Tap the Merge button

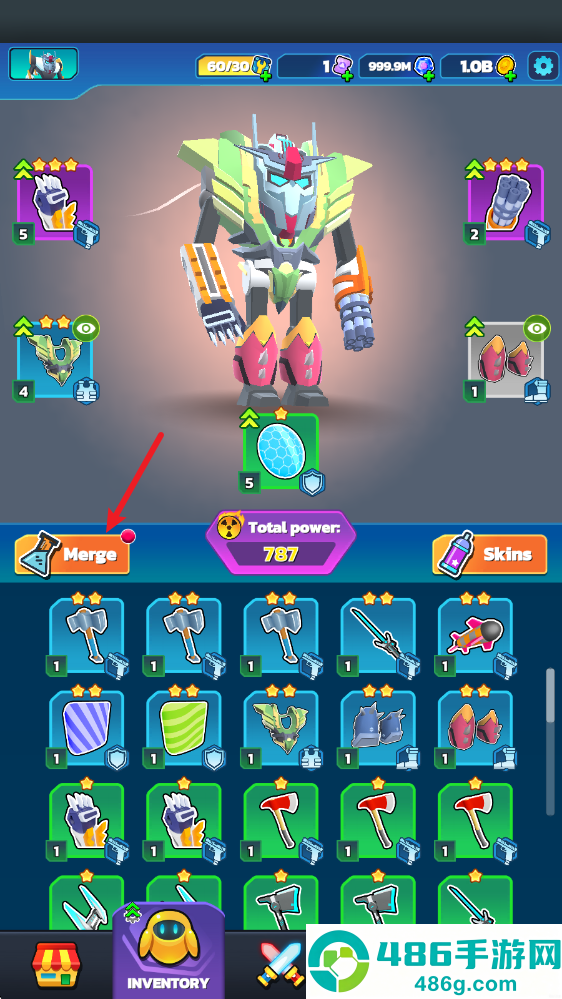[x=72, y=554]
